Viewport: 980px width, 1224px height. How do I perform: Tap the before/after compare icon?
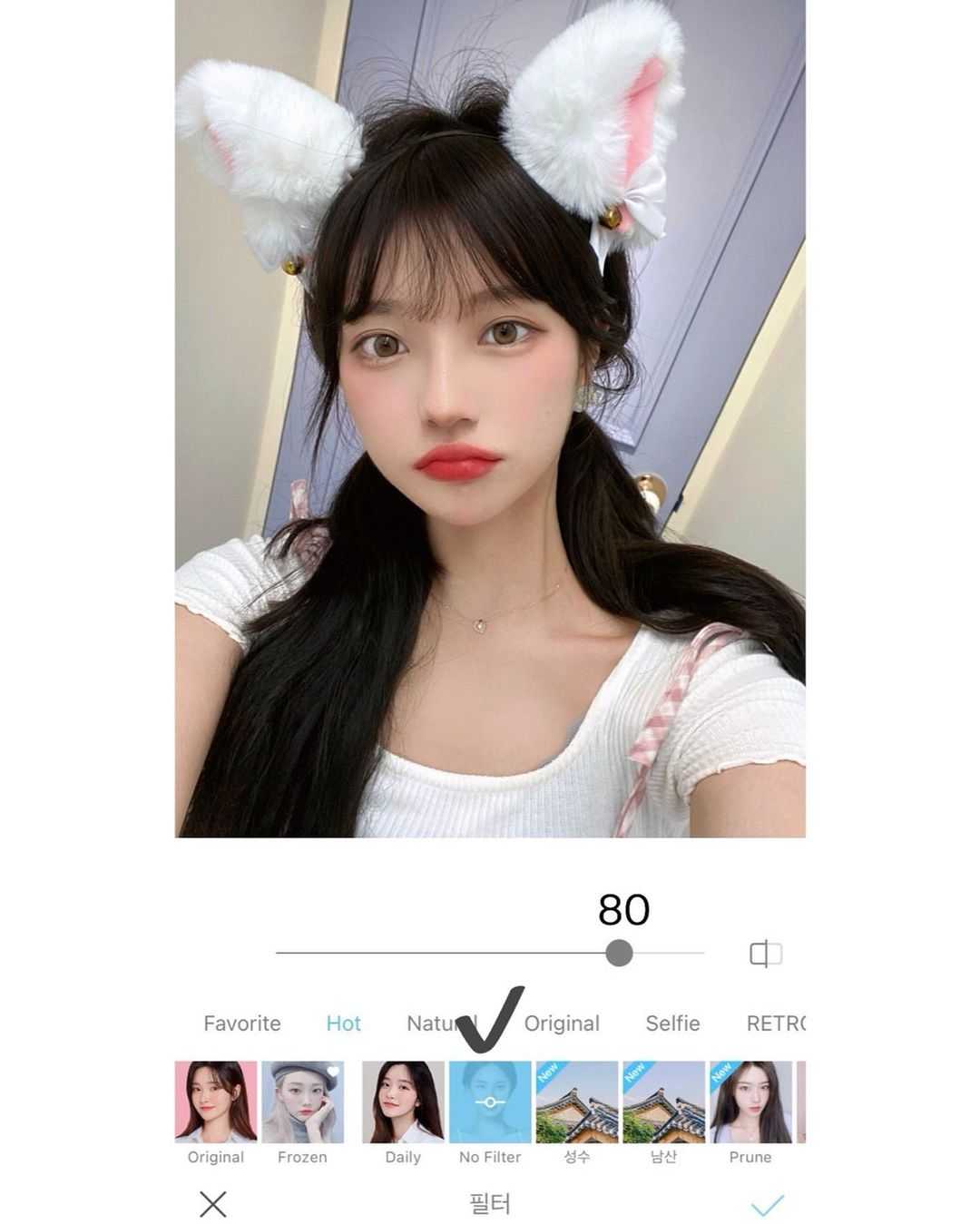pyautogui.click(x=765, y=954)
